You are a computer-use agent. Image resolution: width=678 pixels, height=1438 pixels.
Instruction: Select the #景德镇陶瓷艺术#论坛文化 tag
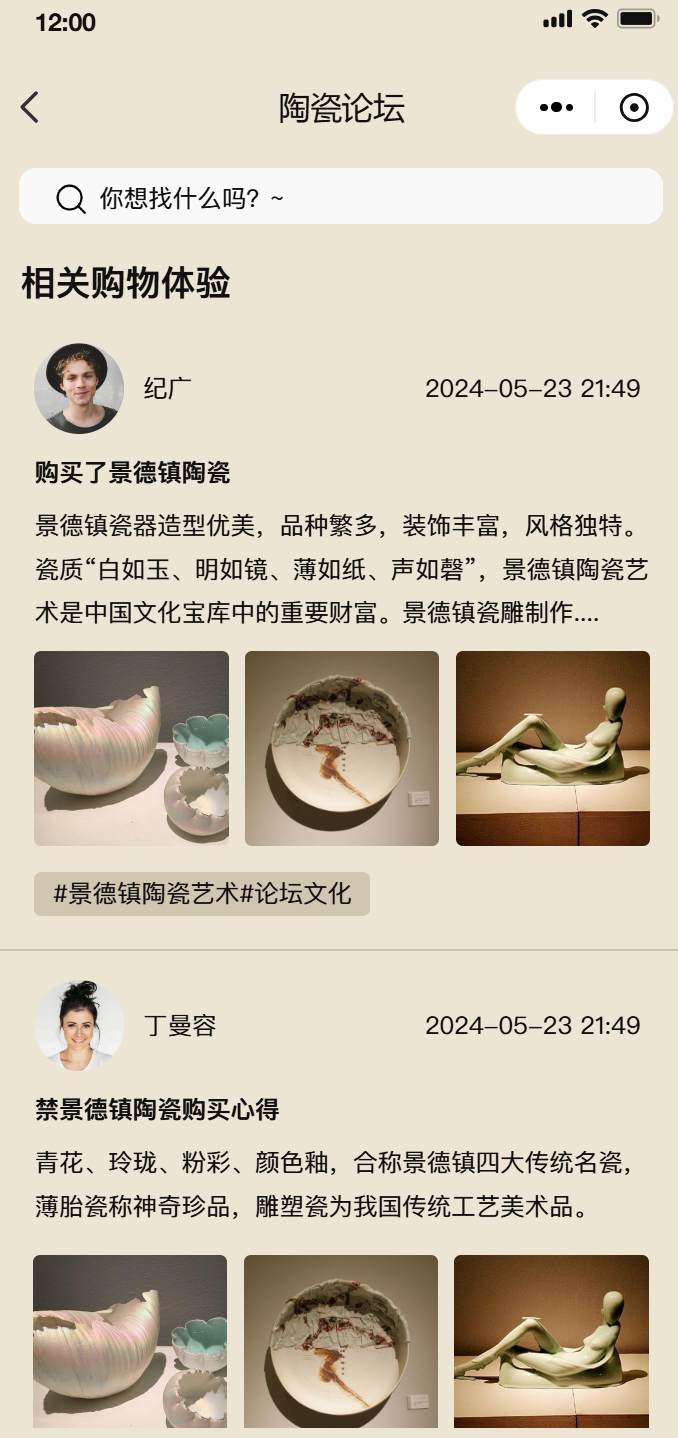click(202, 893)
